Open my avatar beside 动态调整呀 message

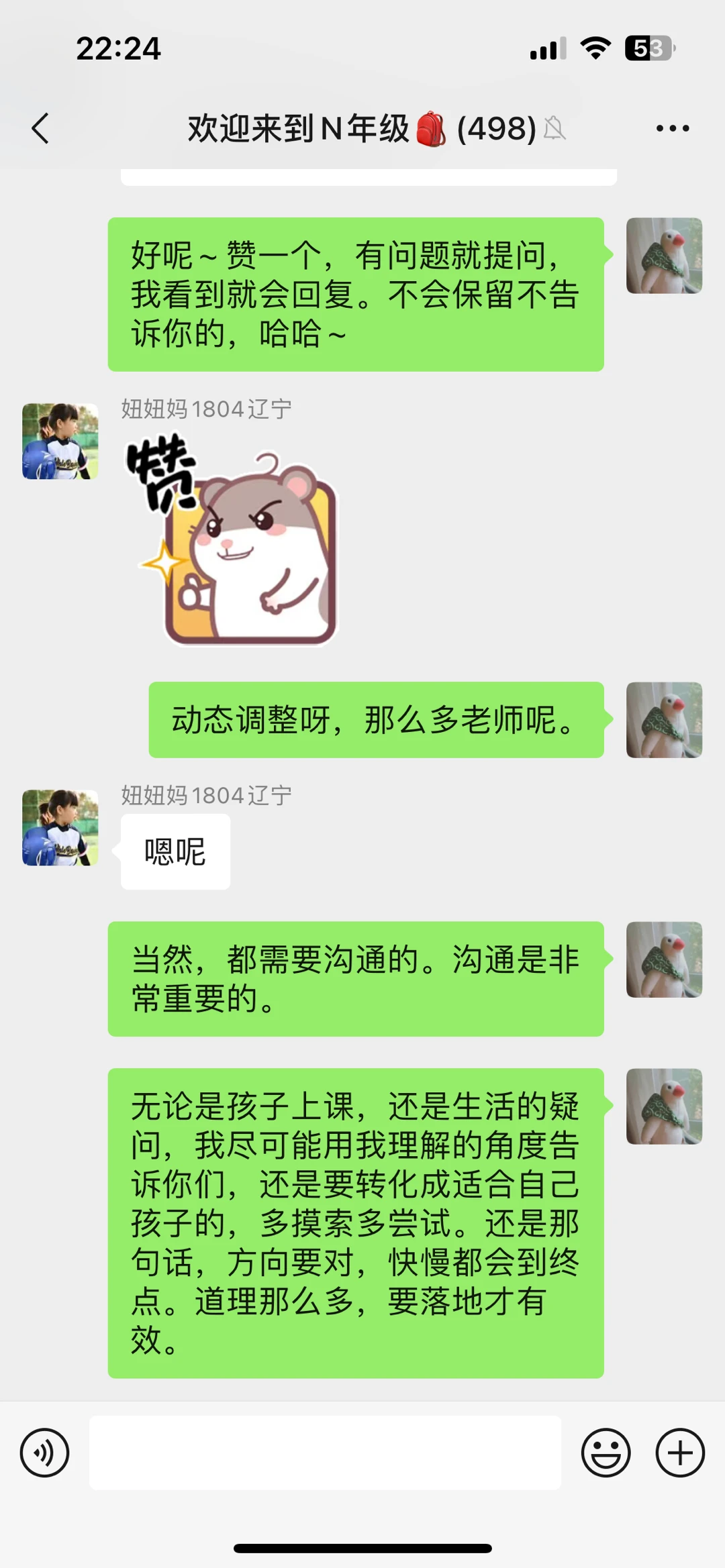coord(664,720)
